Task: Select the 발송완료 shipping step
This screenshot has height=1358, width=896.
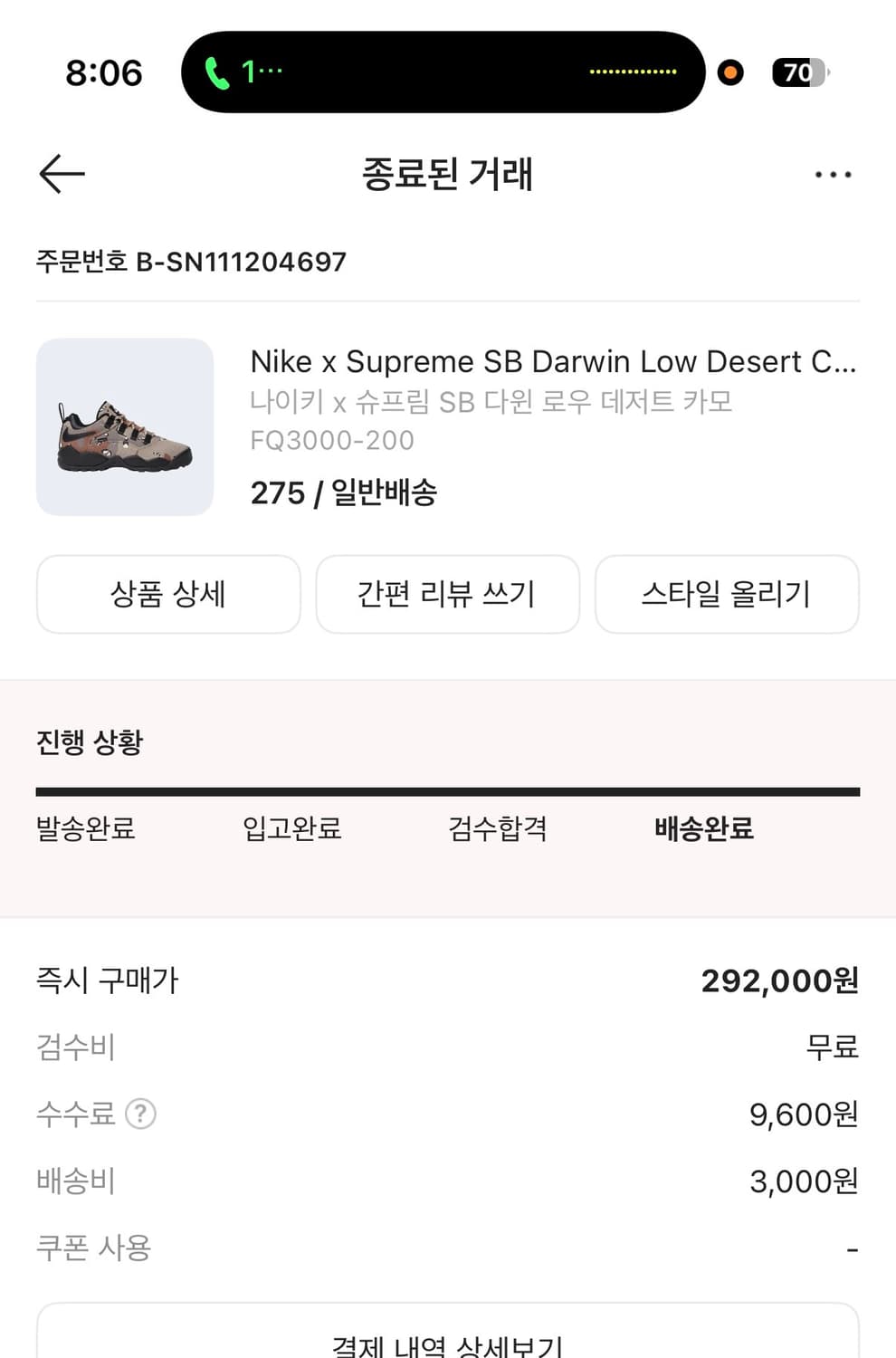Action: [x=84, y=828]
